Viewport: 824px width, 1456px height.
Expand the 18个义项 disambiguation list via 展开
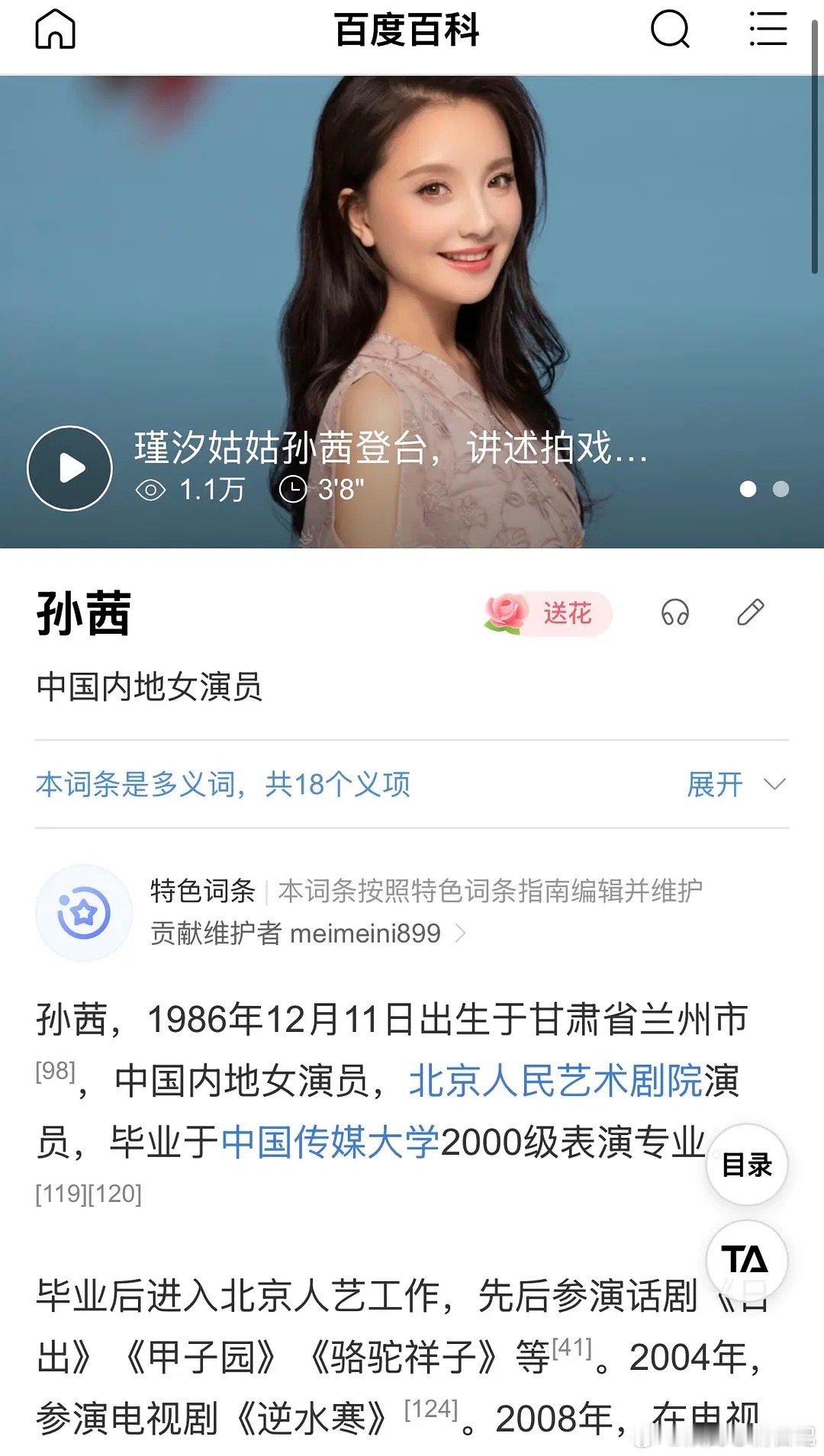pyautogui.click(x=713, y=785)
